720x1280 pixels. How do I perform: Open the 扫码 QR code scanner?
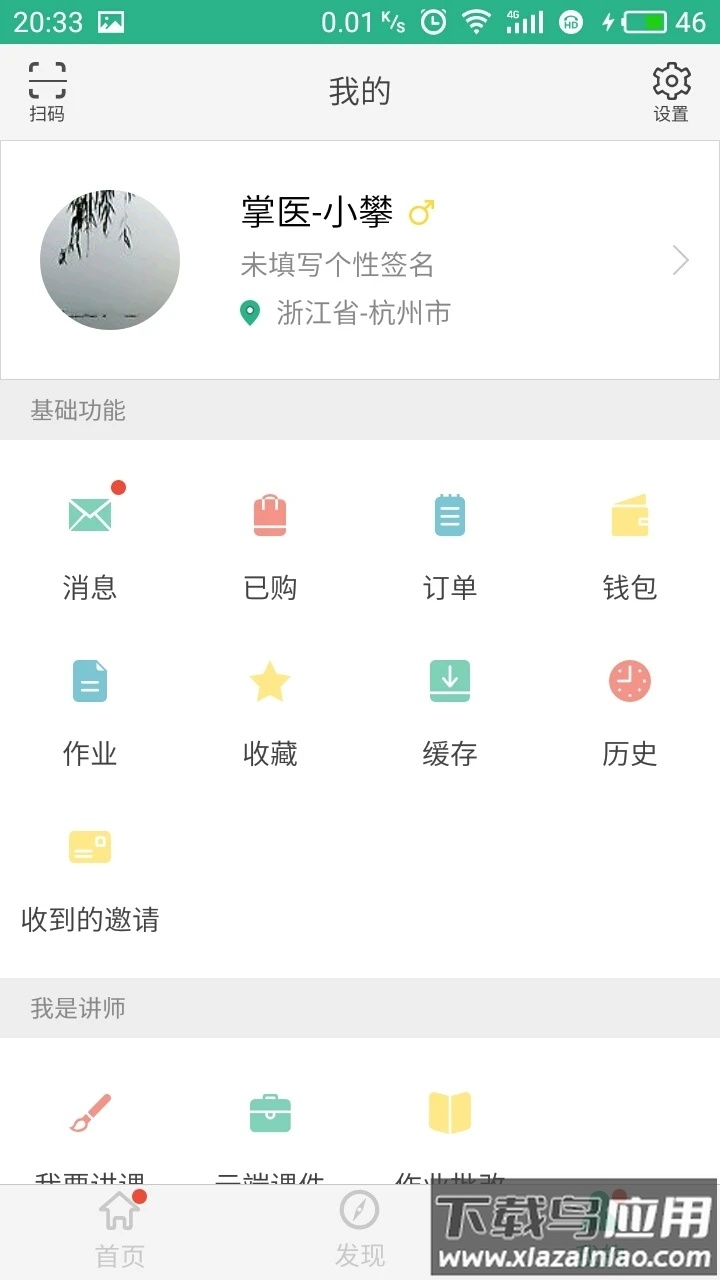(x=45, y=90)
